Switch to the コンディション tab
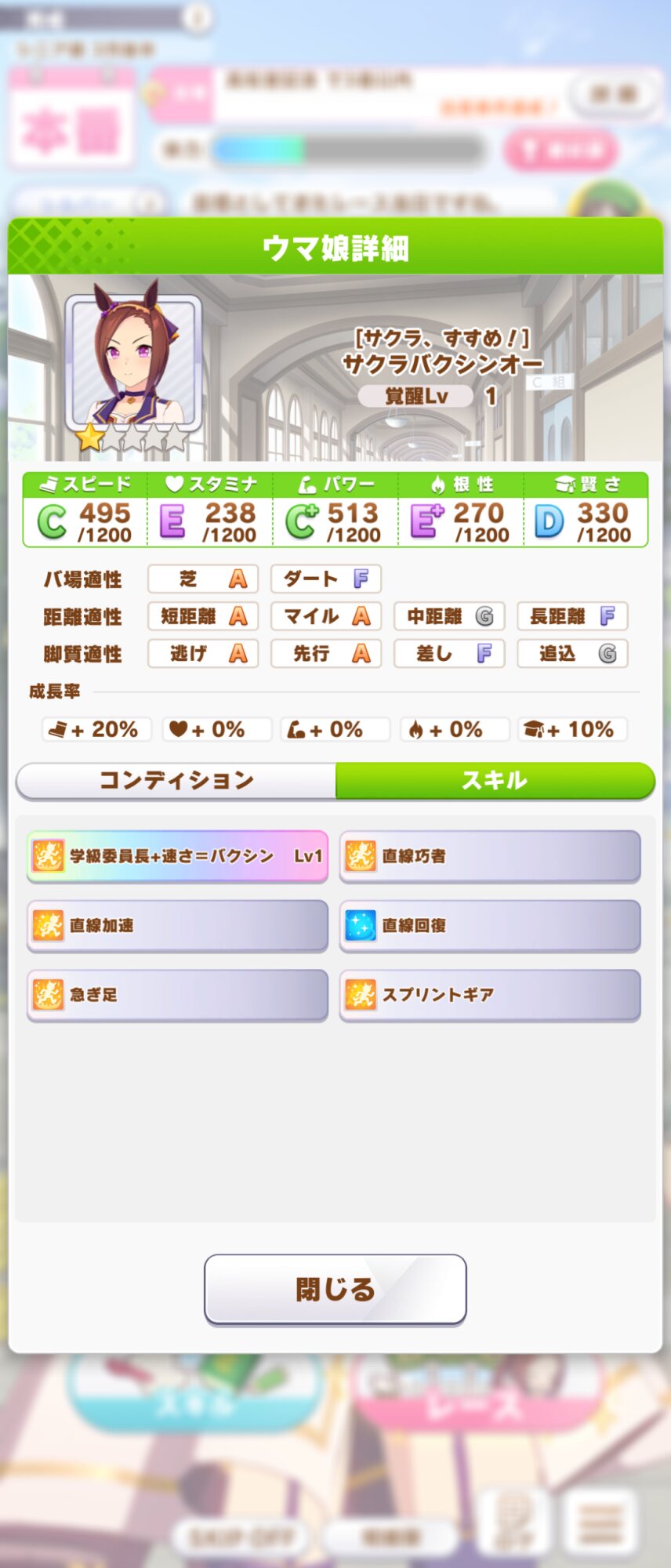 click(176, 781)
